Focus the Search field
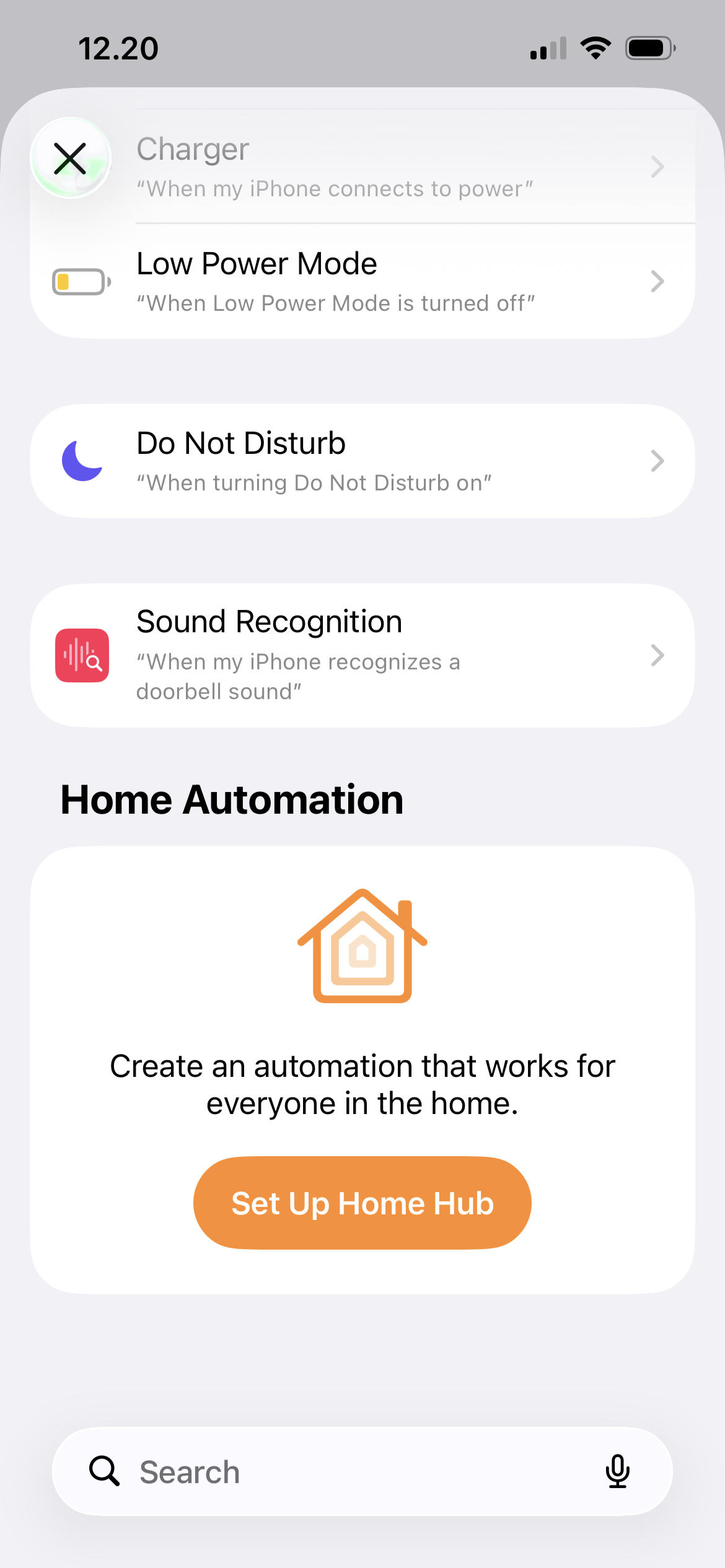 347,1471
